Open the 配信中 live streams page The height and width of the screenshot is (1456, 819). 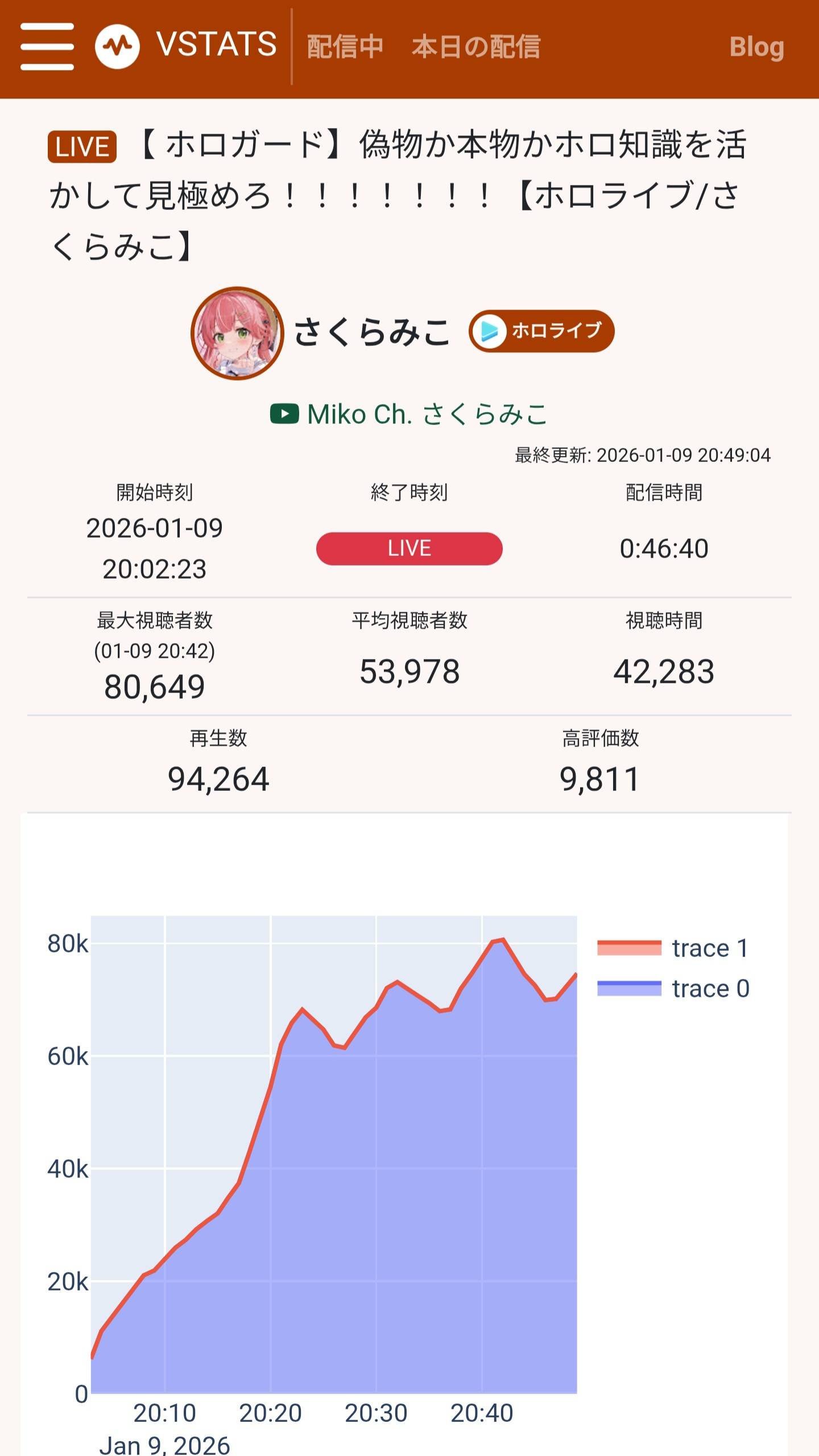345,47
